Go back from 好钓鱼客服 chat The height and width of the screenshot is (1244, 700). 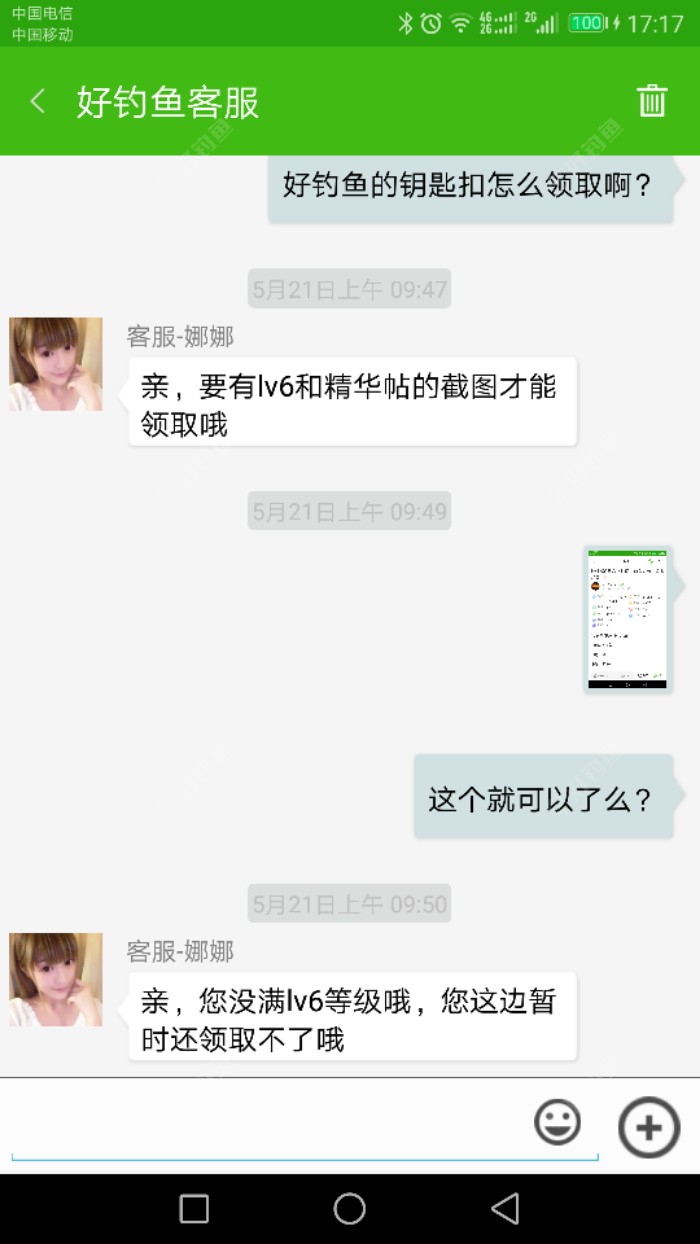click(38, 101)
